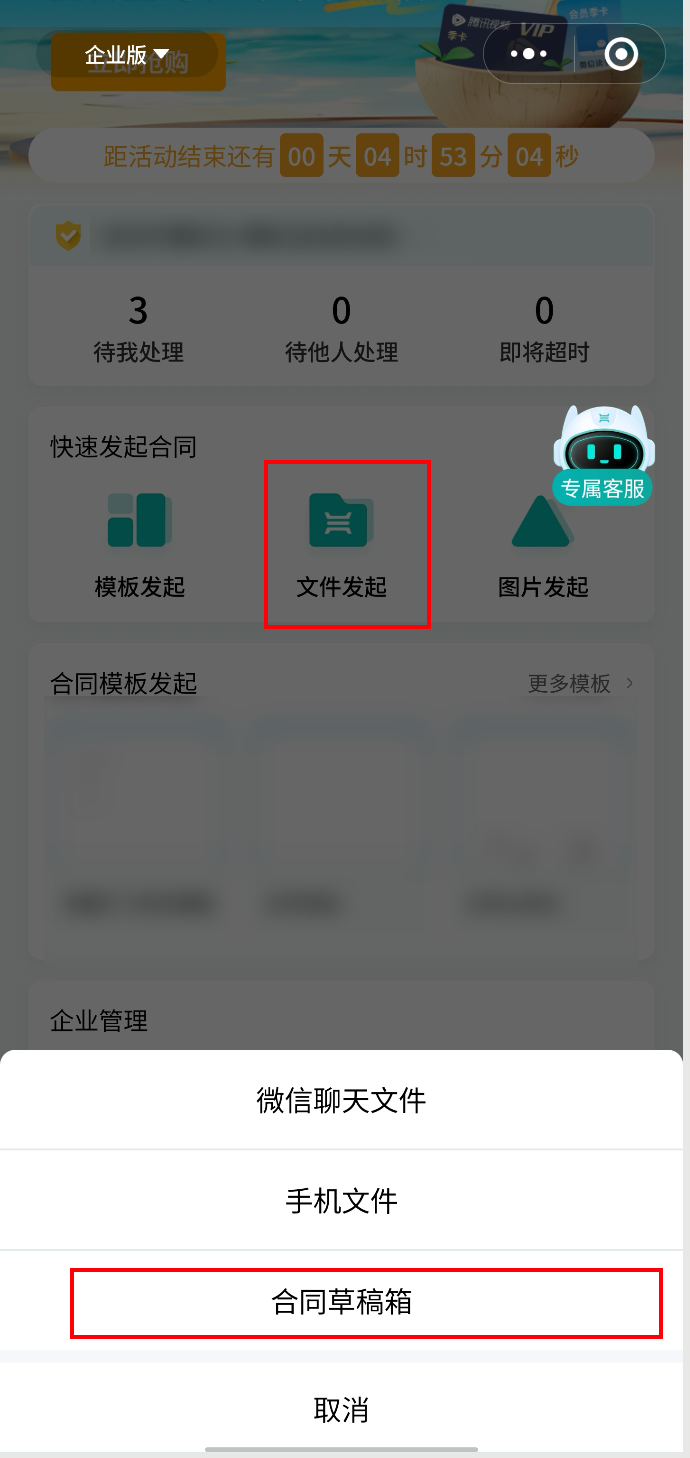Dismiss the sheet with 取消

pyautogui.click(x=341, y=1410)
